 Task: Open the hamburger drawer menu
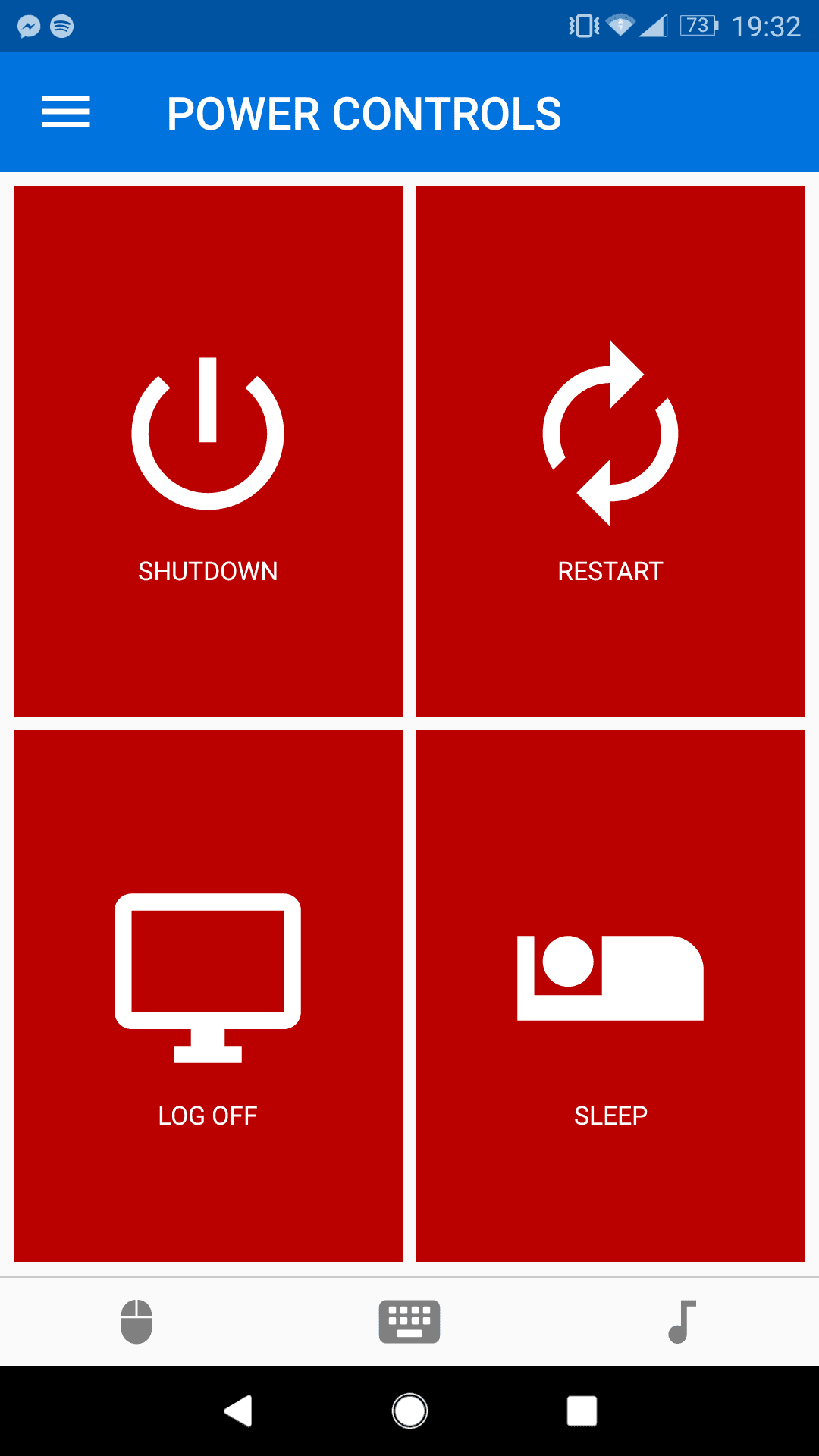pyautogui.click(x=66, y=112)
